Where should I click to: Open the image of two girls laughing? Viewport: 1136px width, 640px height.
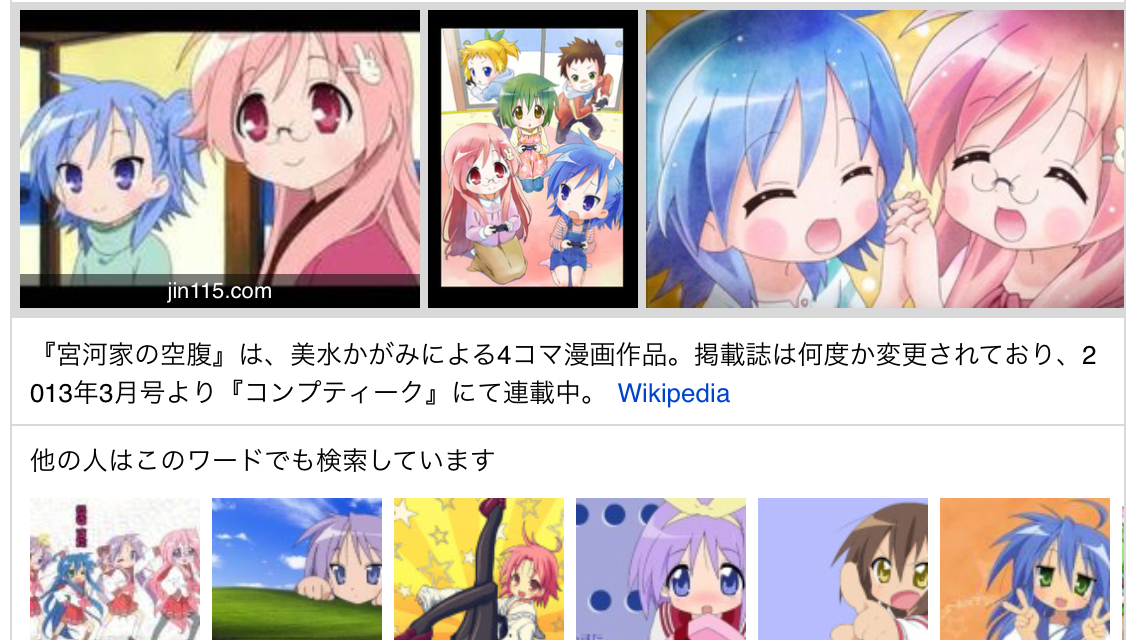tap(885, 159)
